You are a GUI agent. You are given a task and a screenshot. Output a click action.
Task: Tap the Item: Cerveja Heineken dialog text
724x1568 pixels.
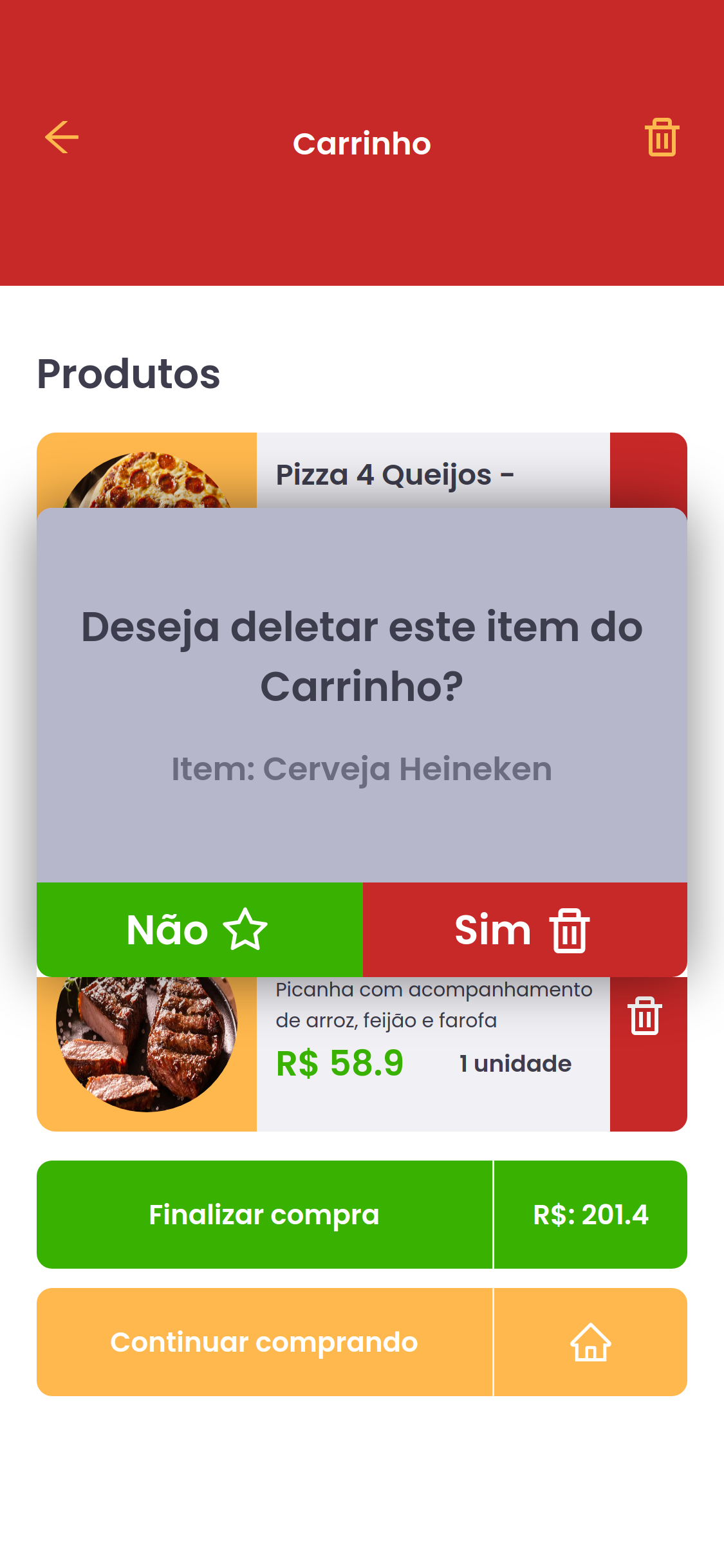[362, 769]
